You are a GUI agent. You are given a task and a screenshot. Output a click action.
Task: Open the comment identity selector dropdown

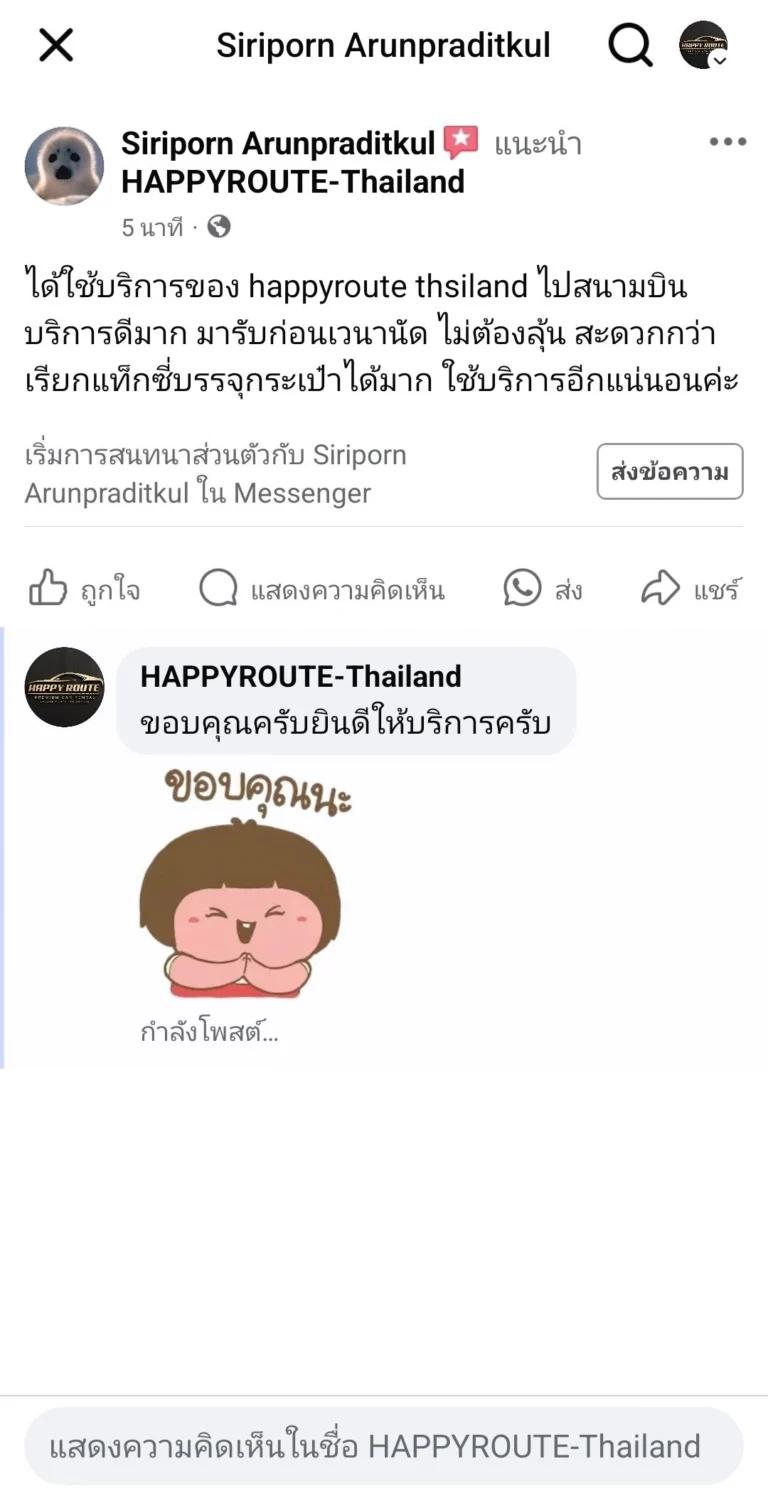(384, 1445)
